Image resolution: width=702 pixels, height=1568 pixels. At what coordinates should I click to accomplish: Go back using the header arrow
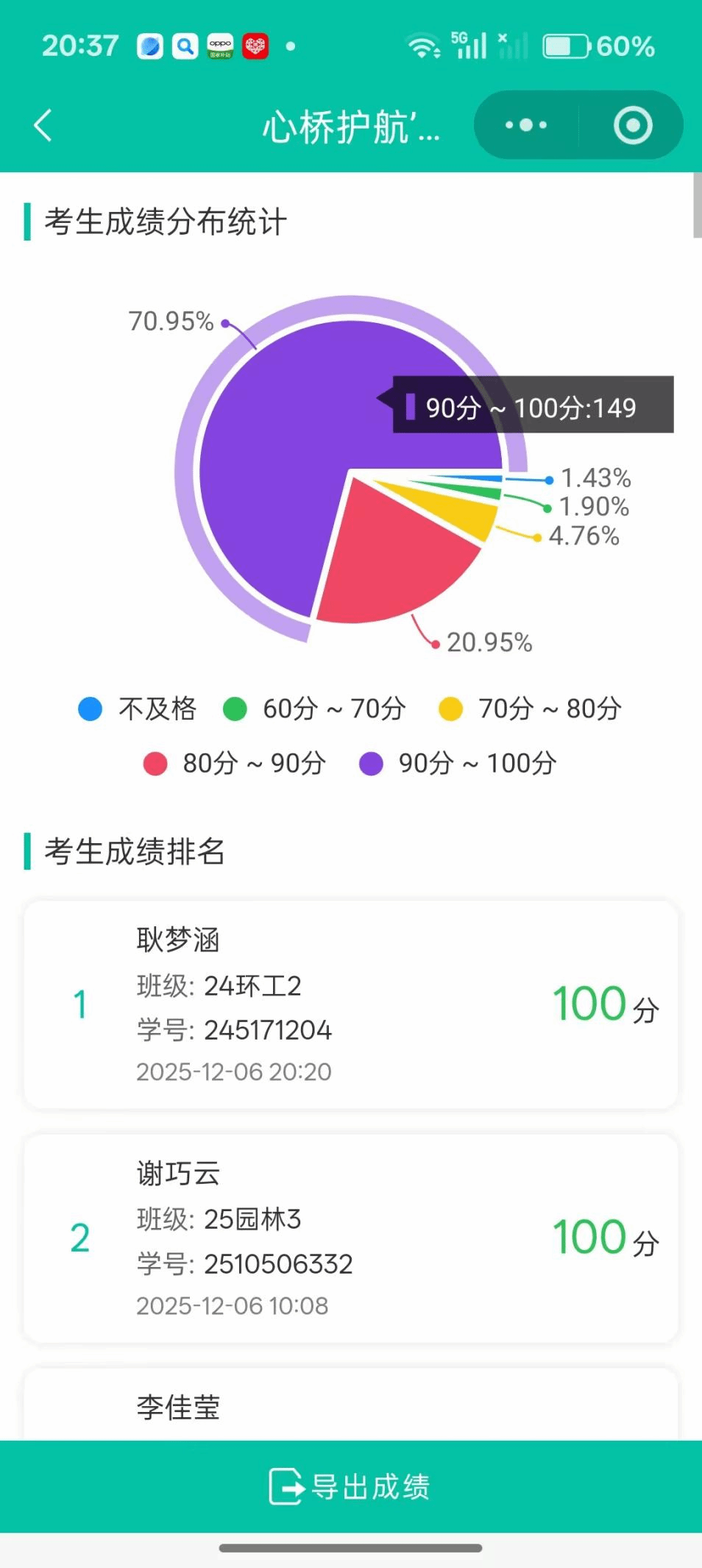pos(44,125)
